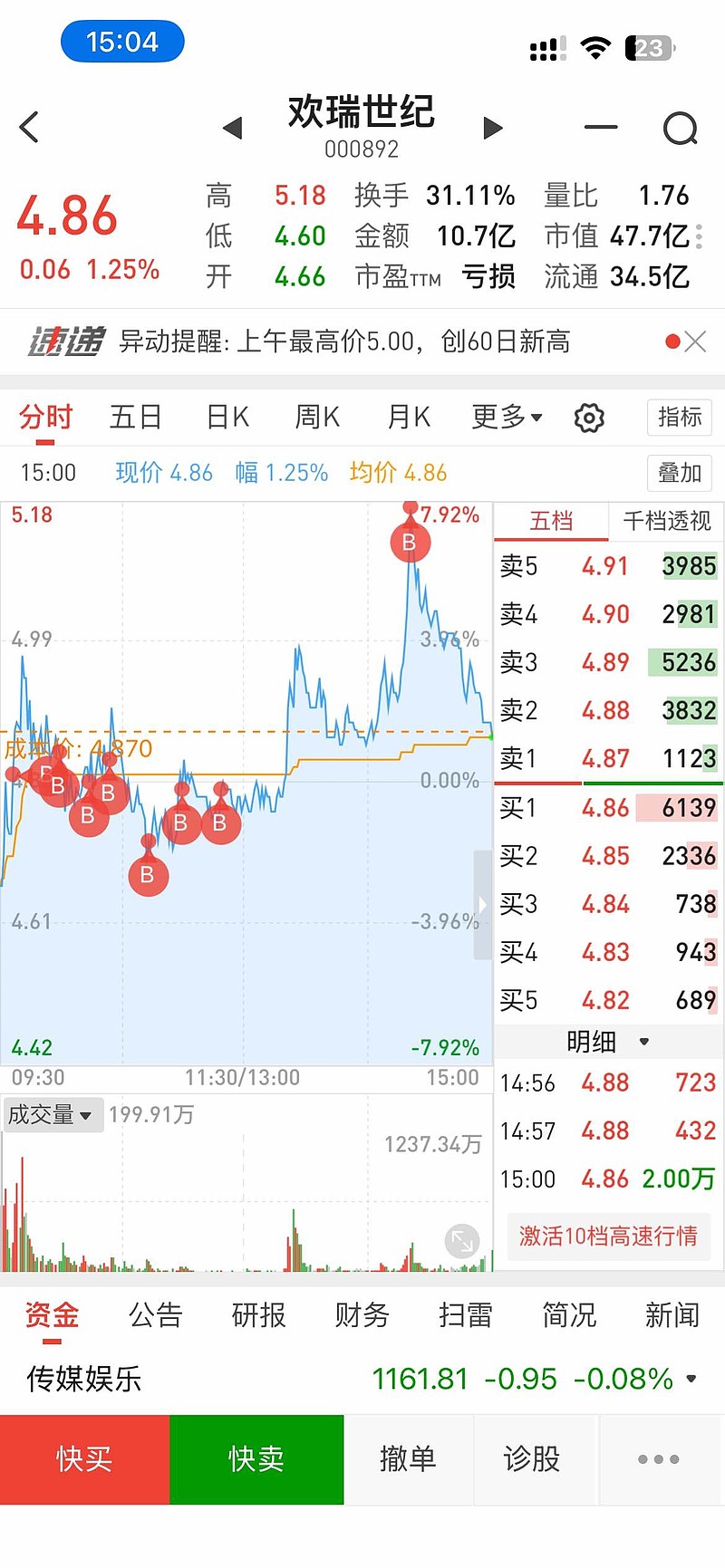Screen dimensions: 725x1568
Task: Open chart settings via the gear icon
Action: 588,418
